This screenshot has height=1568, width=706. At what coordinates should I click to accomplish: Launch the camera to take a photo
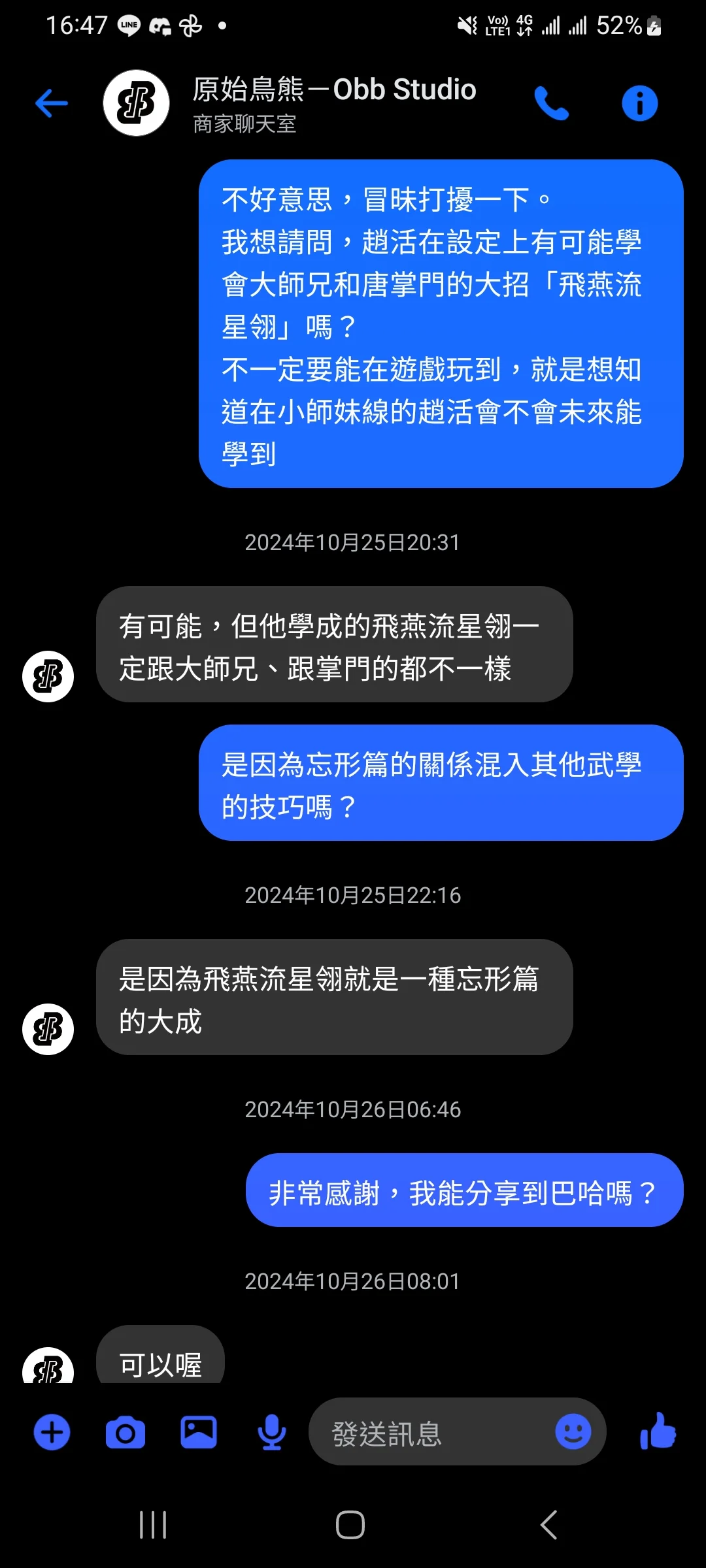(126, 1433)
